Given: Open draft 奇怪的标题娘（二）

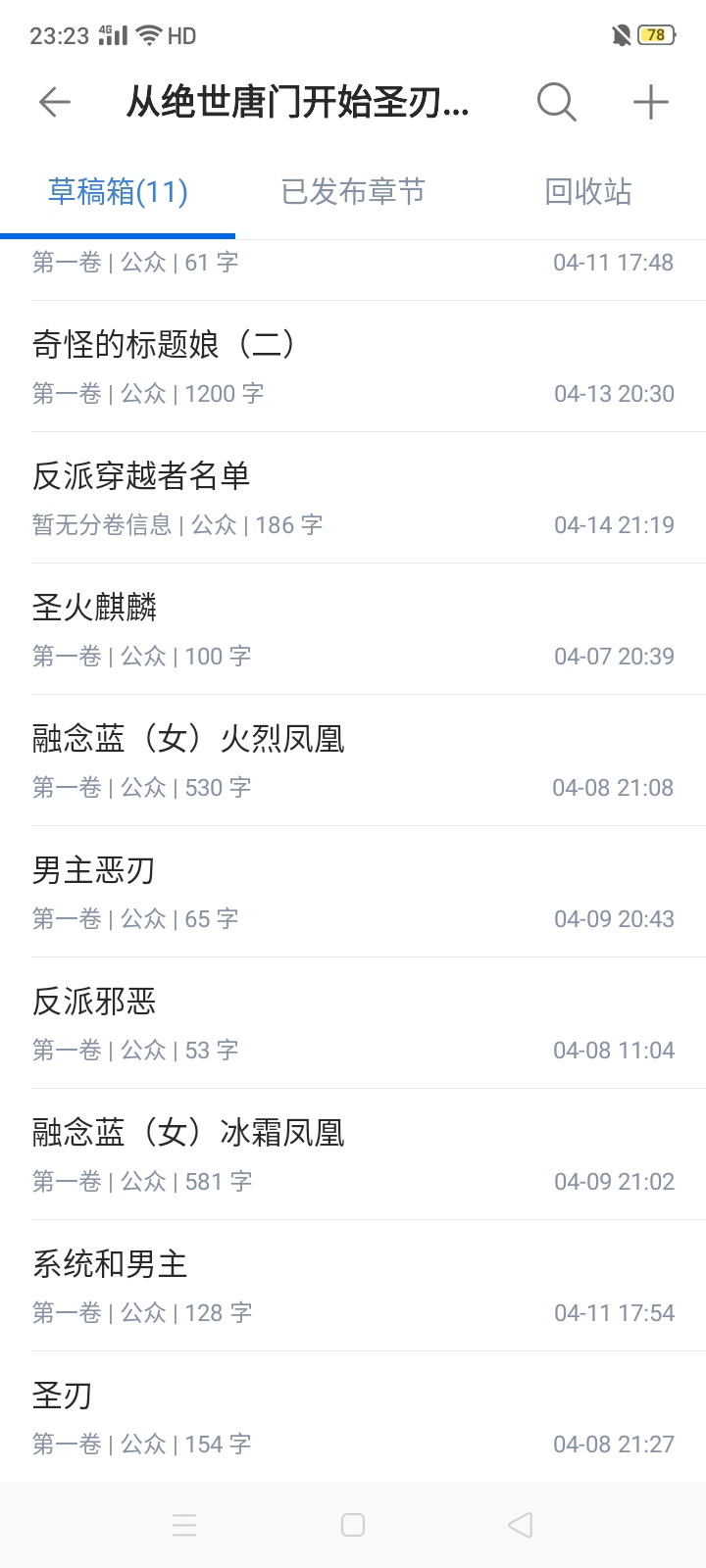Looking at the screenshot, I should tap(353, 367).
